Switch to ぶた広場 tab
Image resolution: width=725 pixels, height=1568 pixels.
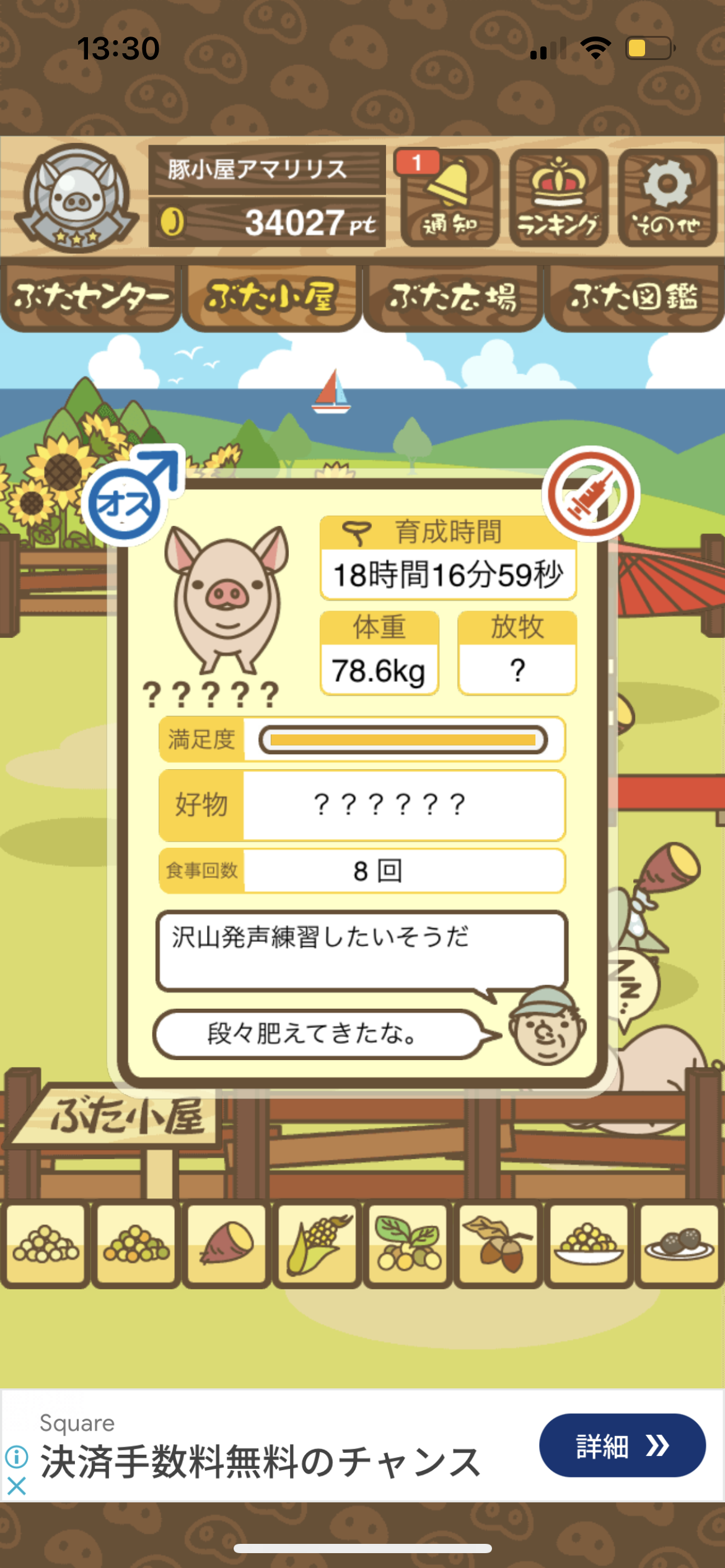453,298
